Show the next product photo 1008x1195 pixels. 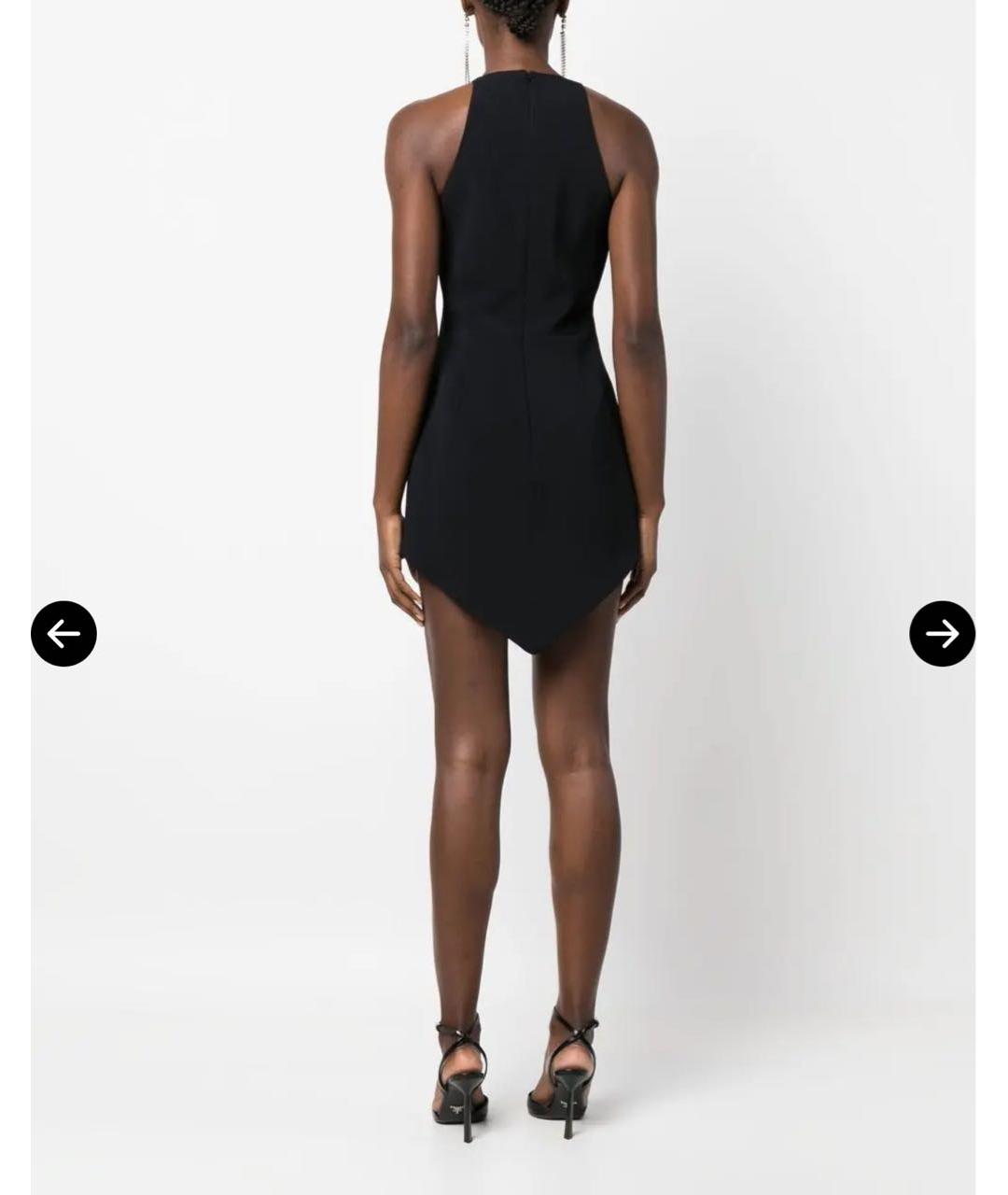pyautogui.click(x=942, y=634)
